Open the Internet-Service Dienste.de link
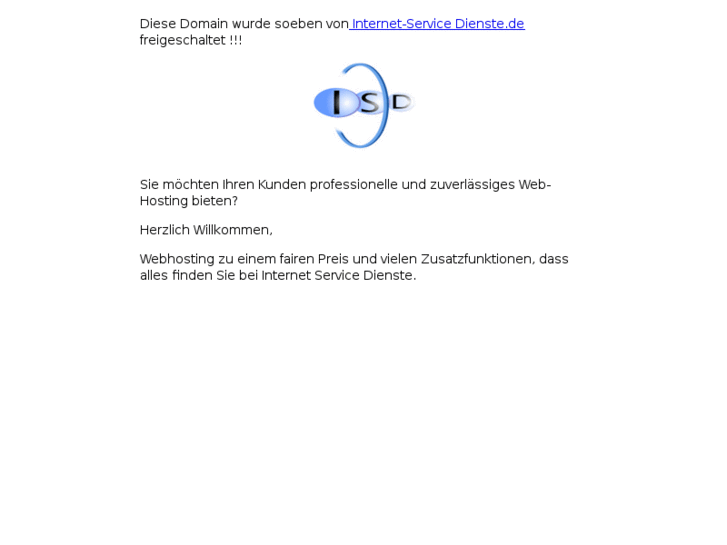 437,24
